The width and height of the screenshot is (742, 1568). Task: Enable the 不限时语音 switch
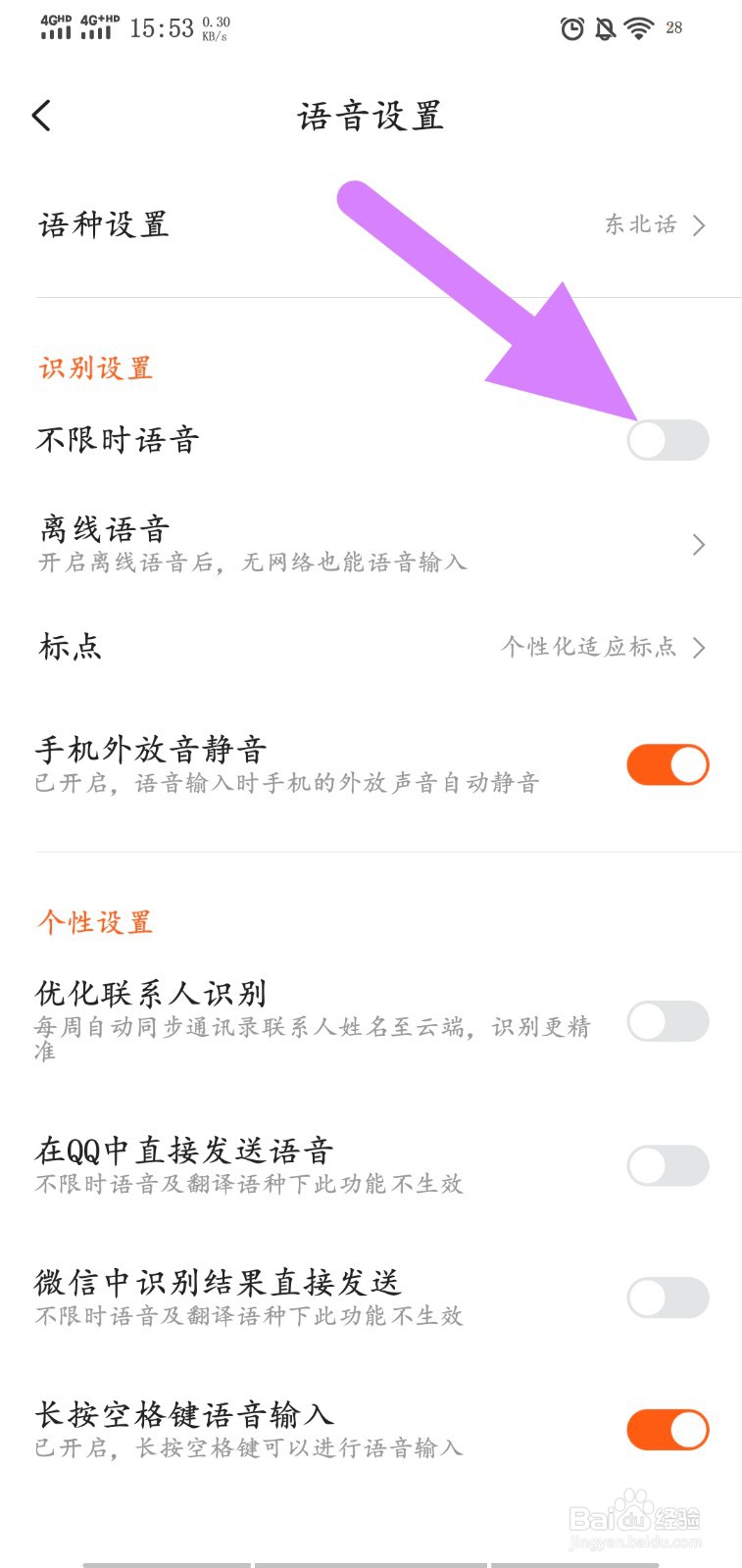[x=668, y=440]
